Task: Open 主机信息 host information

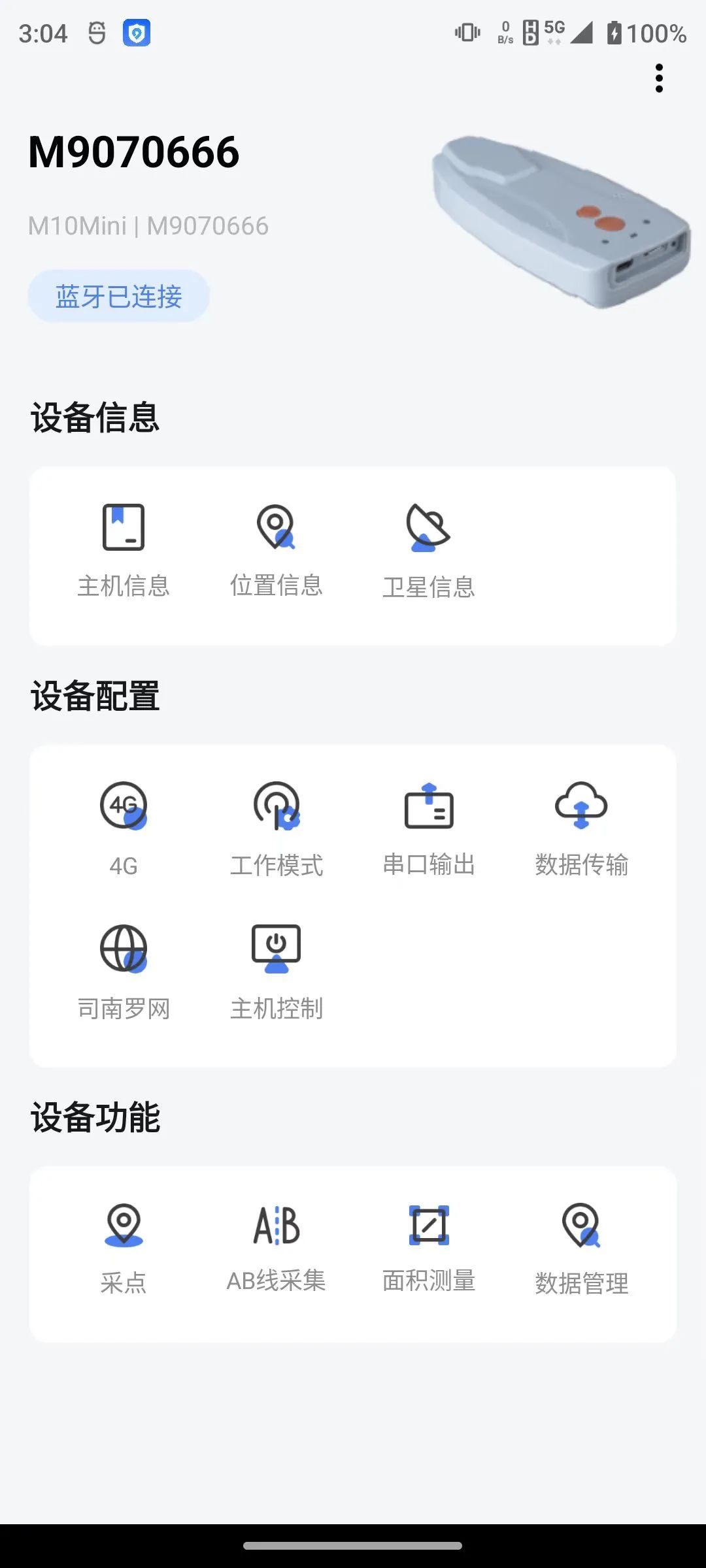Action: pos(124,550)
